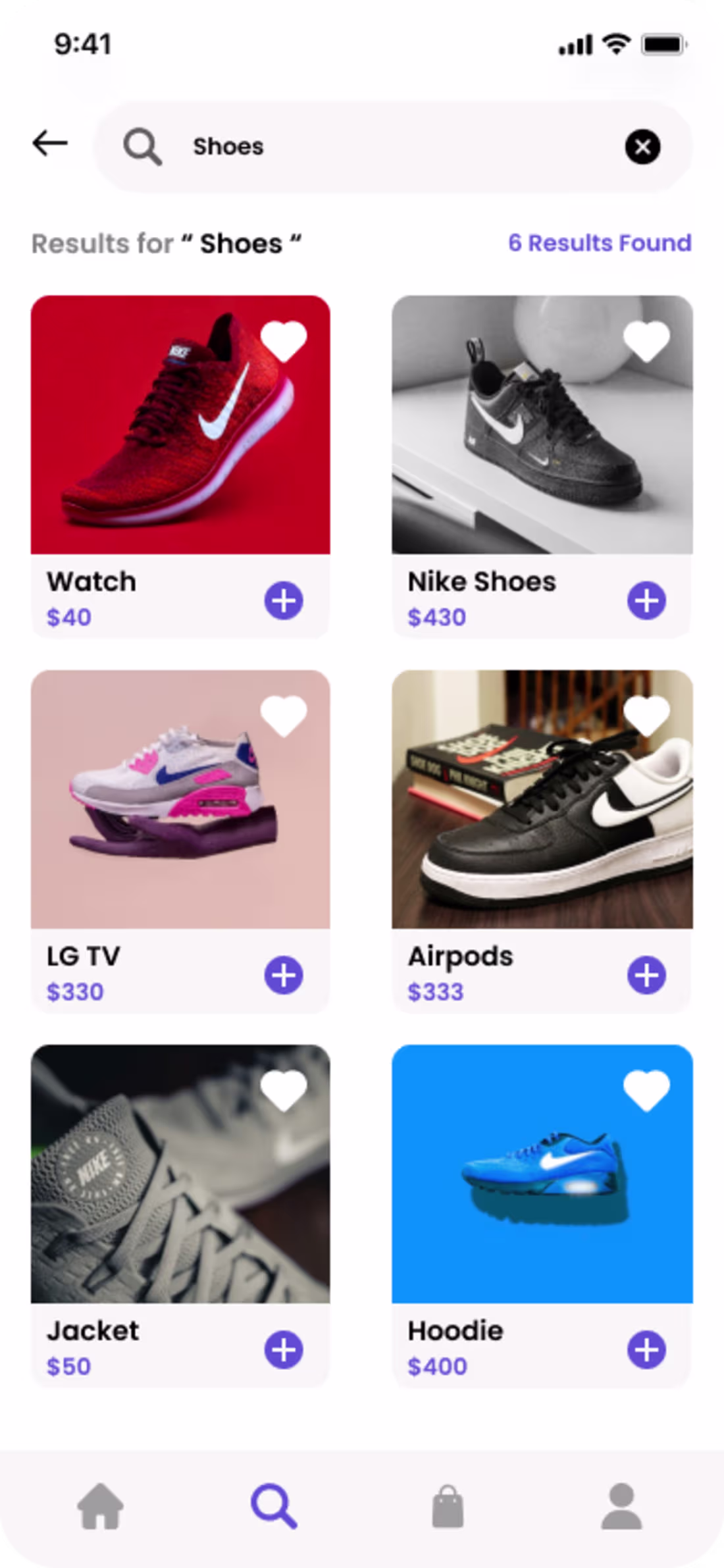Unfavorite the Hoodie using its heart toggle
Viewport: 724px width, 1568px height.
pyautogui.click(x=648, y=1089)
